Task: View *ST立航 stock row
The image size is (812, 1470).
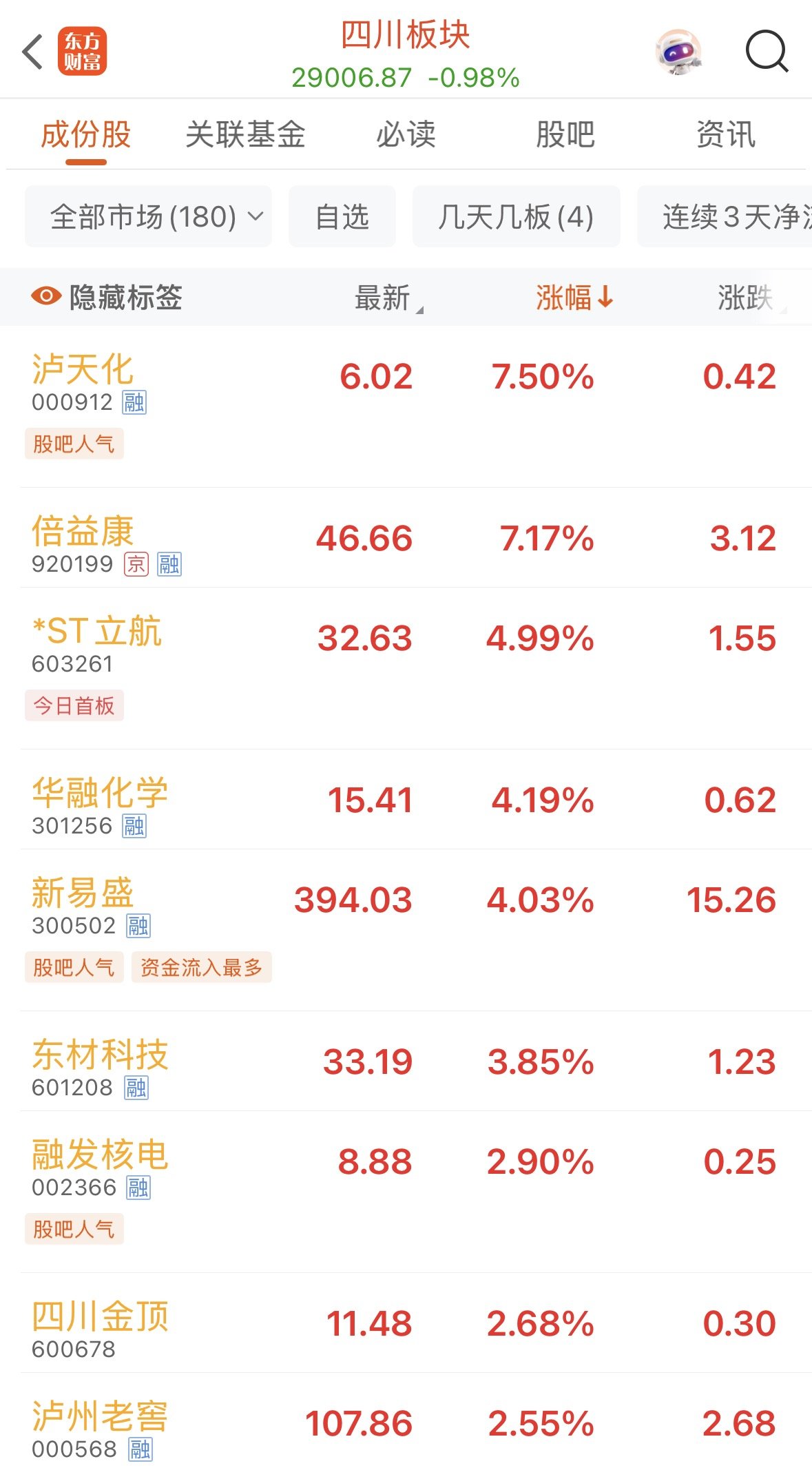Action: 96,632
